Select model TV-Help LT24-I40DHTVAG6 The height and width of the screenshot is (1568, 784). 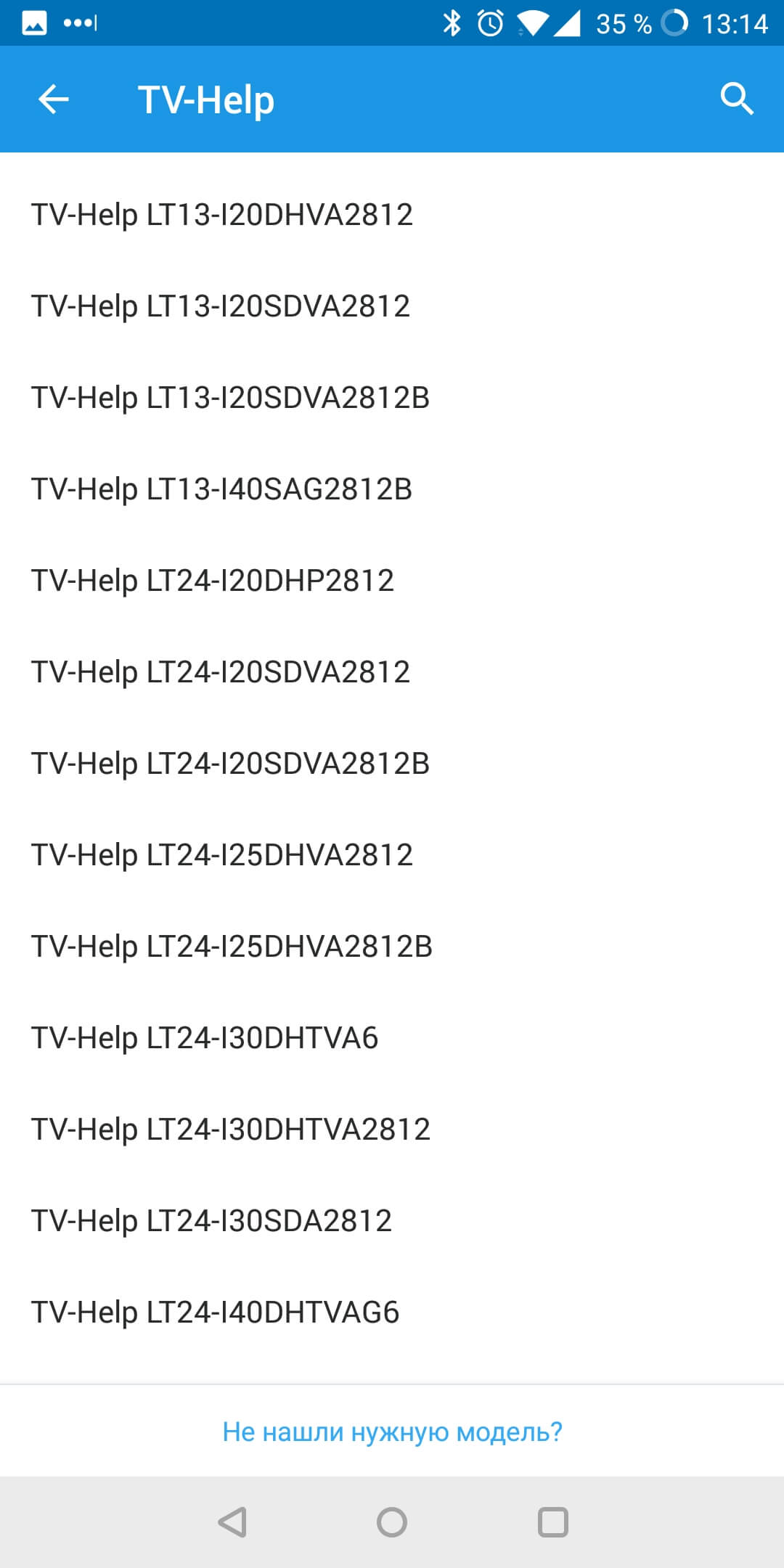click(x=215, y=1312)
